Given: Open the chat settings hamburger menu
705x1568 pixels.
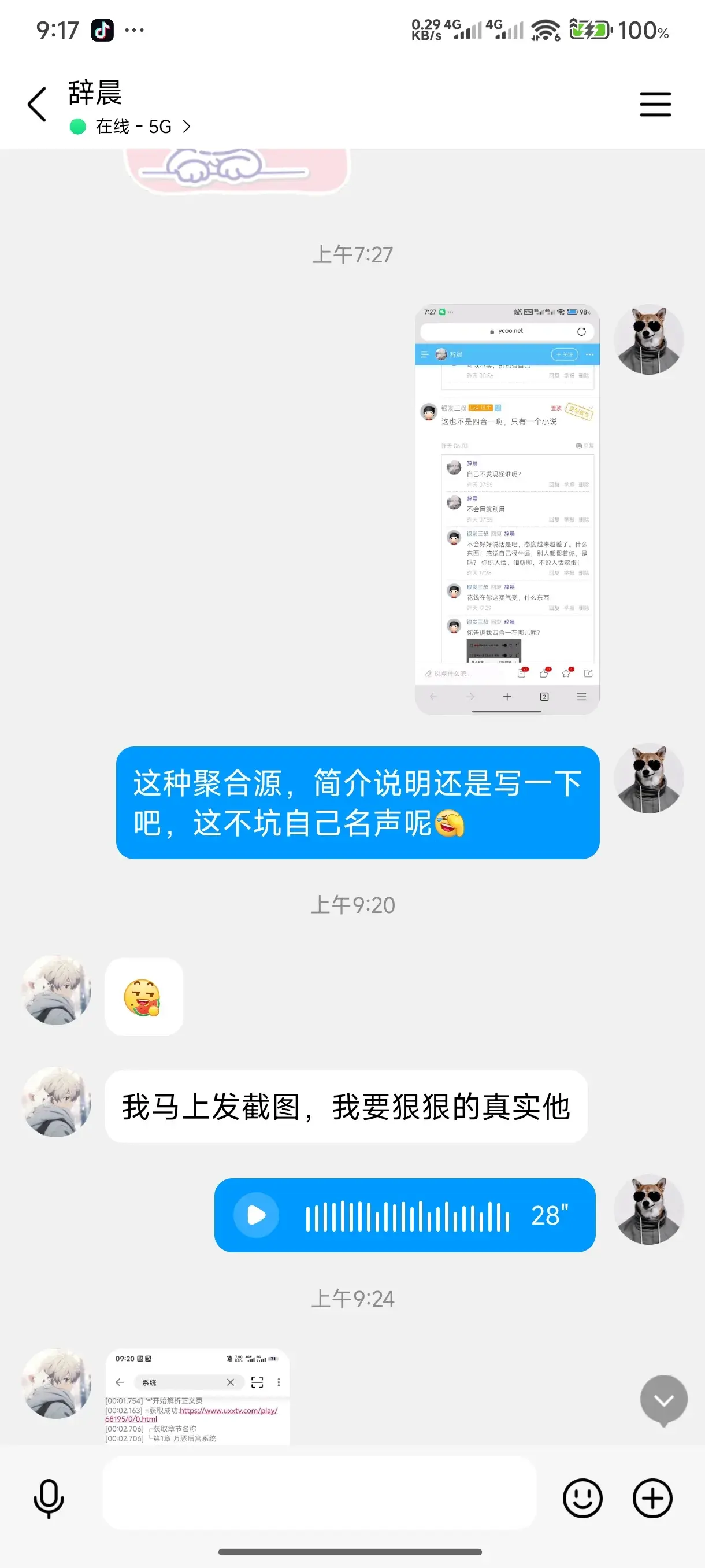Looking at the screenshot, I should (655, 104).
